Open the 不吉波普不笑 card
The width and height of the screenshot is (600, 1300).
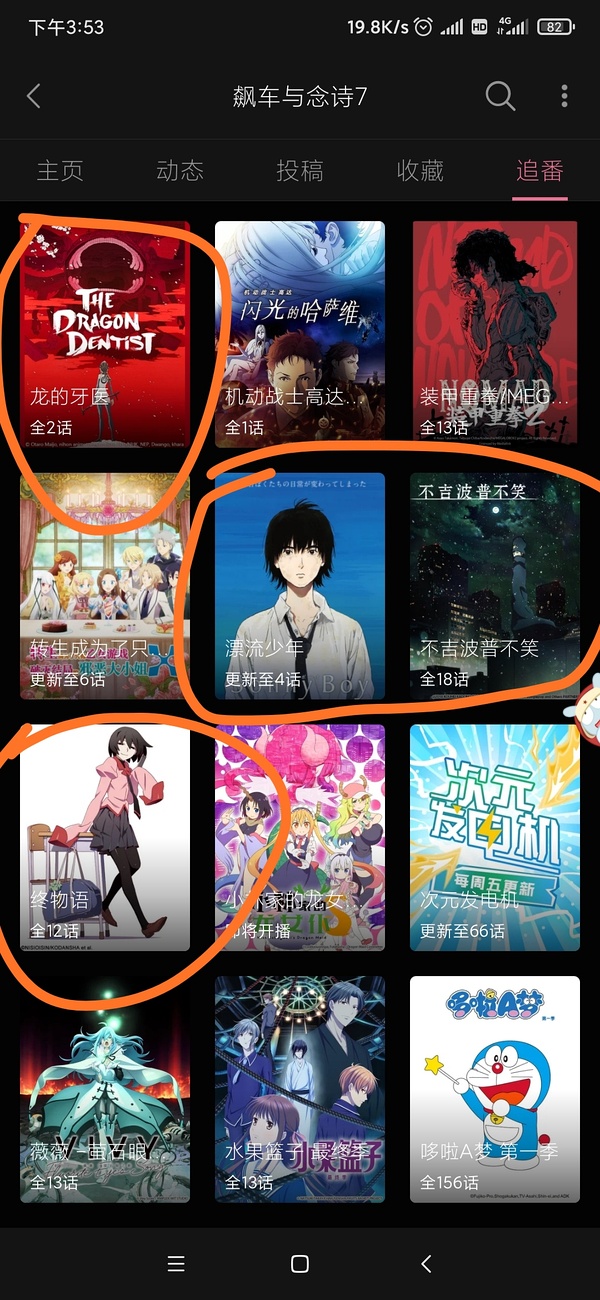pos(495,585)
